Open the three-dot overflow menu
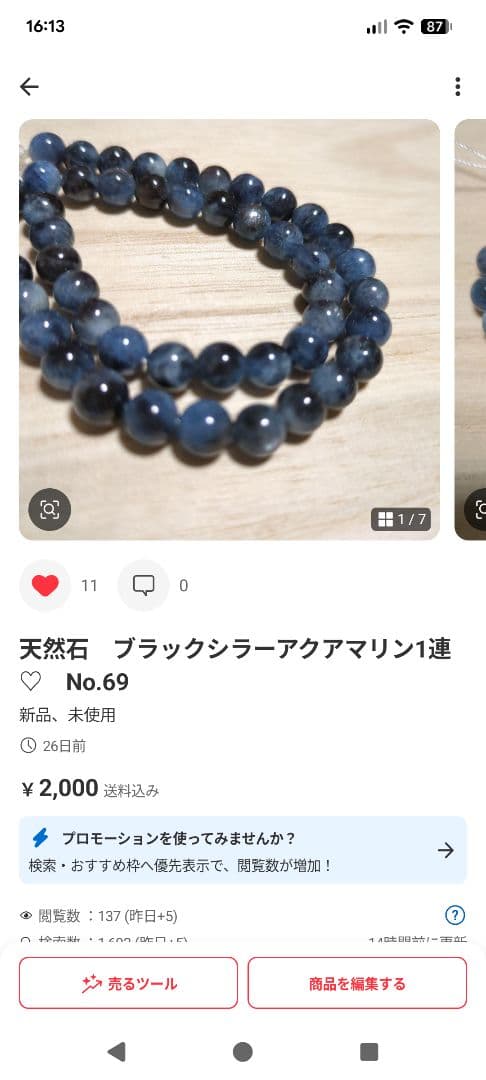 pyautogui.click(x=457, y=86)
